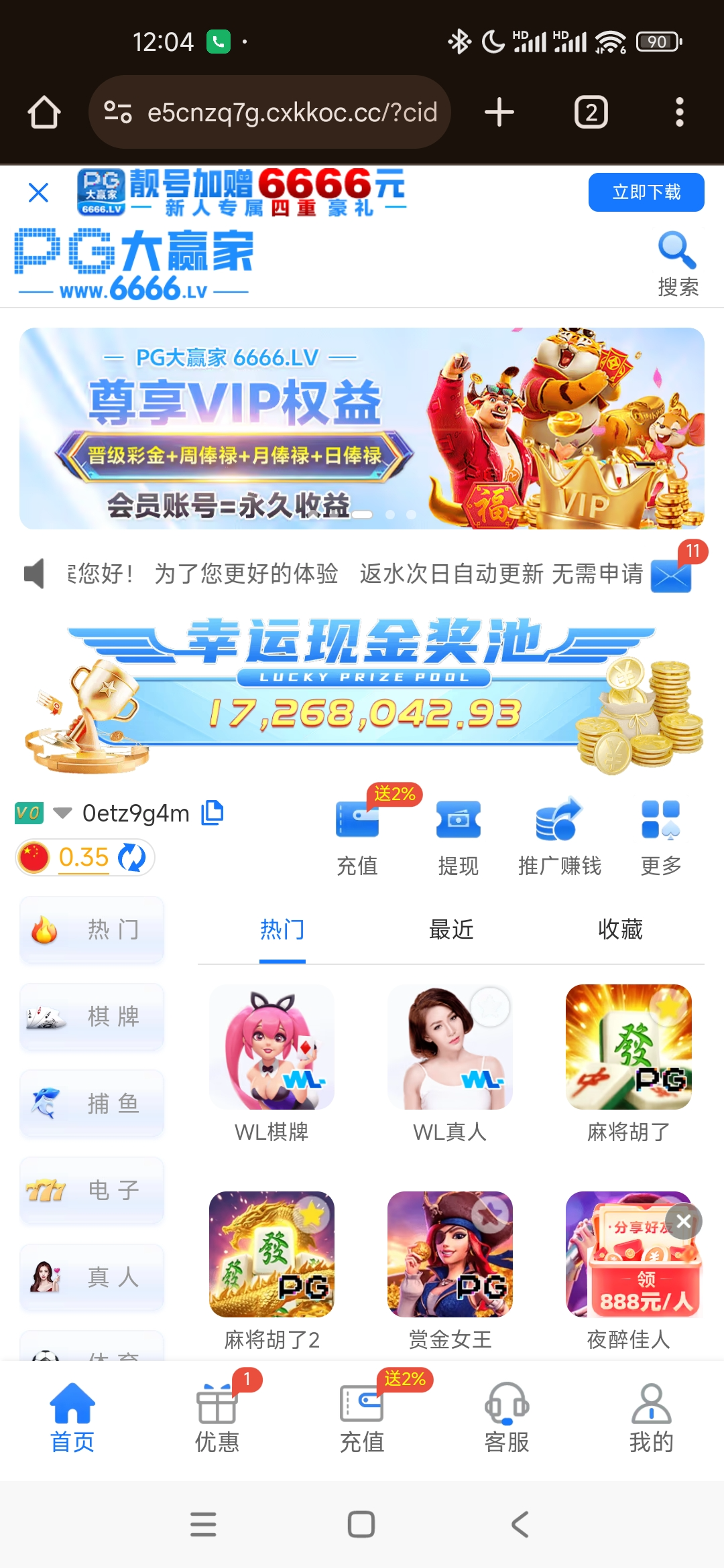Screen dimensions: 724x1568
Task: Select the 棋牌 category
Action: pyautogui.click(x=92, y=1017)
